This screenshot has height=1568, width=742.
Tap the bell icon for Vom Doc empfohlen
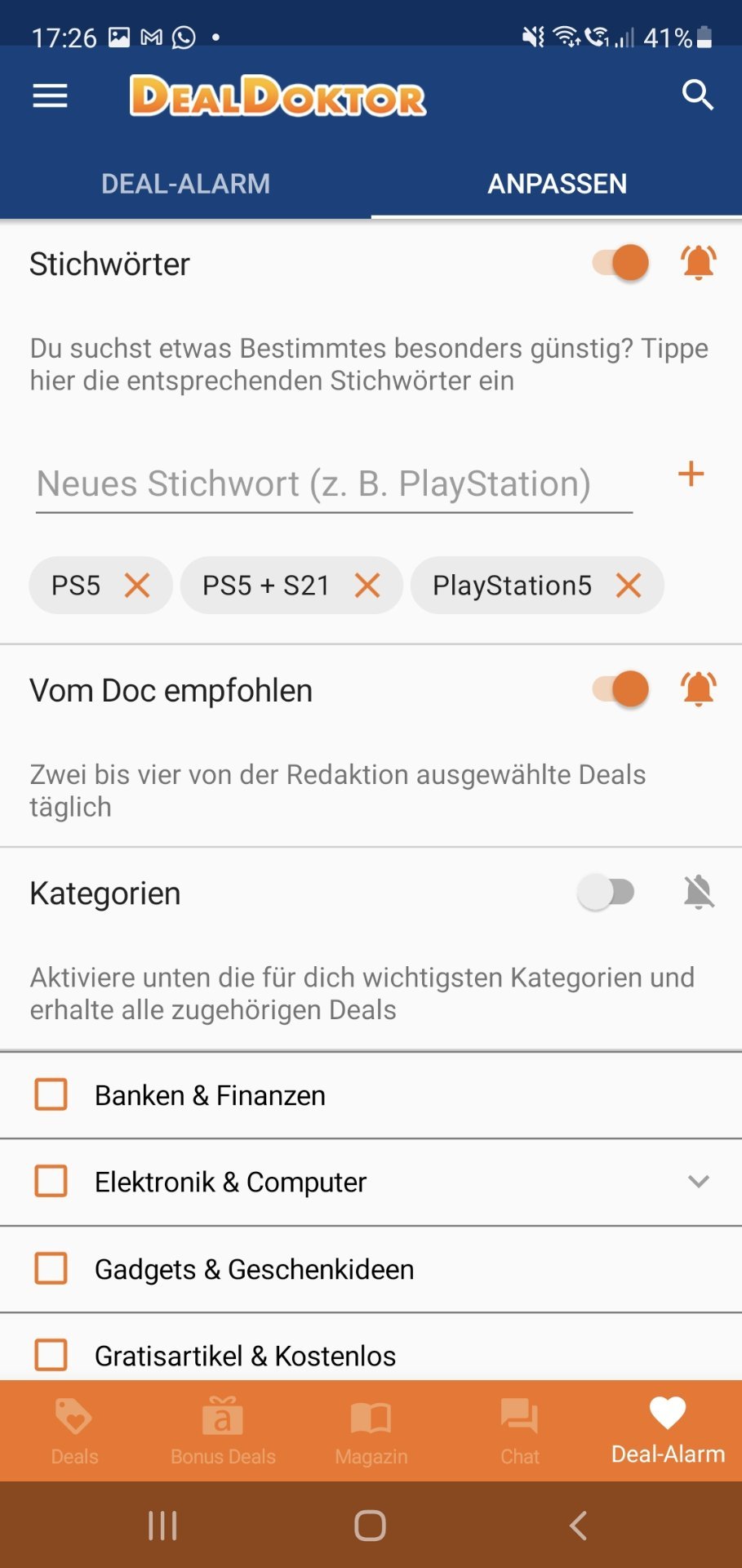pos(699,689)
